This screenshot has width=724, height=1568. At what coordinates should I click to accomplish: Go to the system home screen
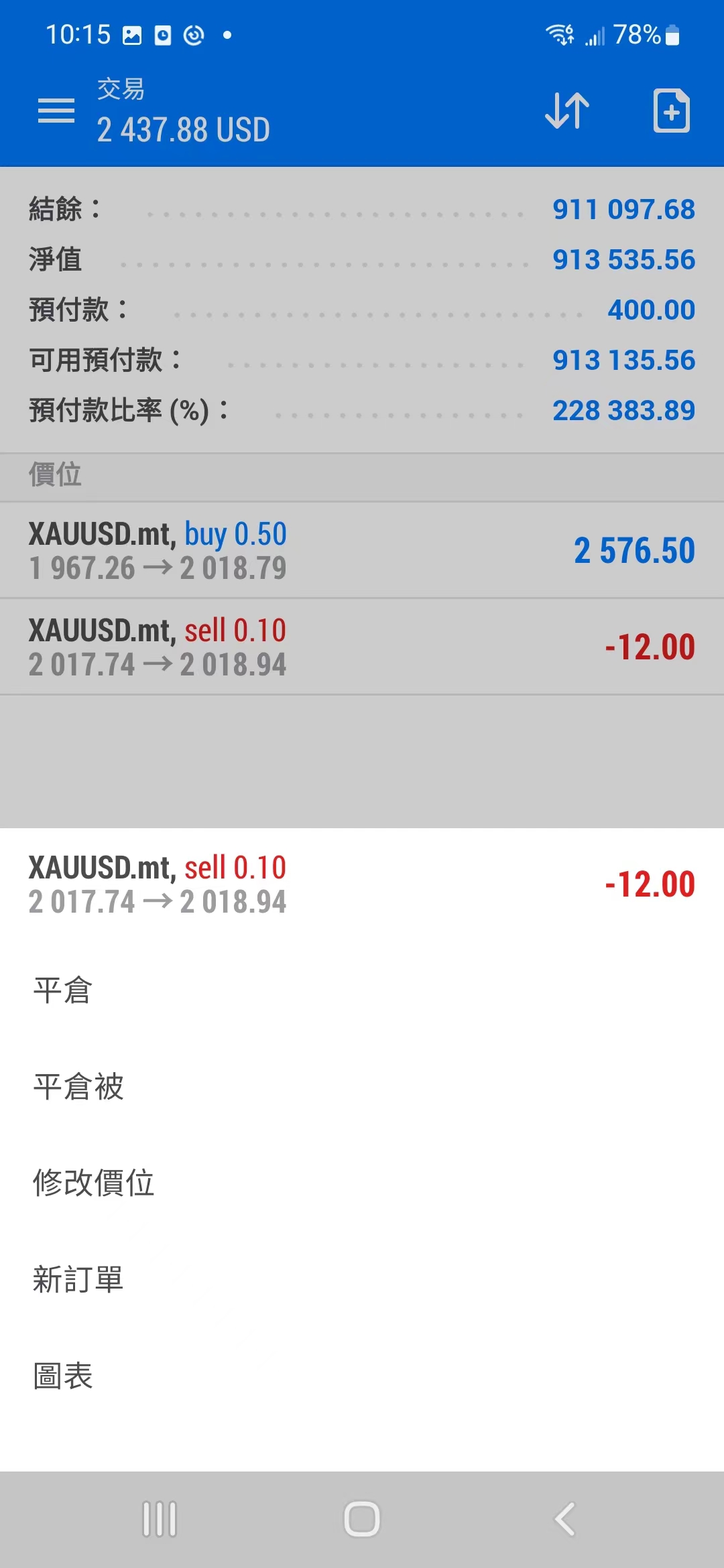[x=362, y=1519]
